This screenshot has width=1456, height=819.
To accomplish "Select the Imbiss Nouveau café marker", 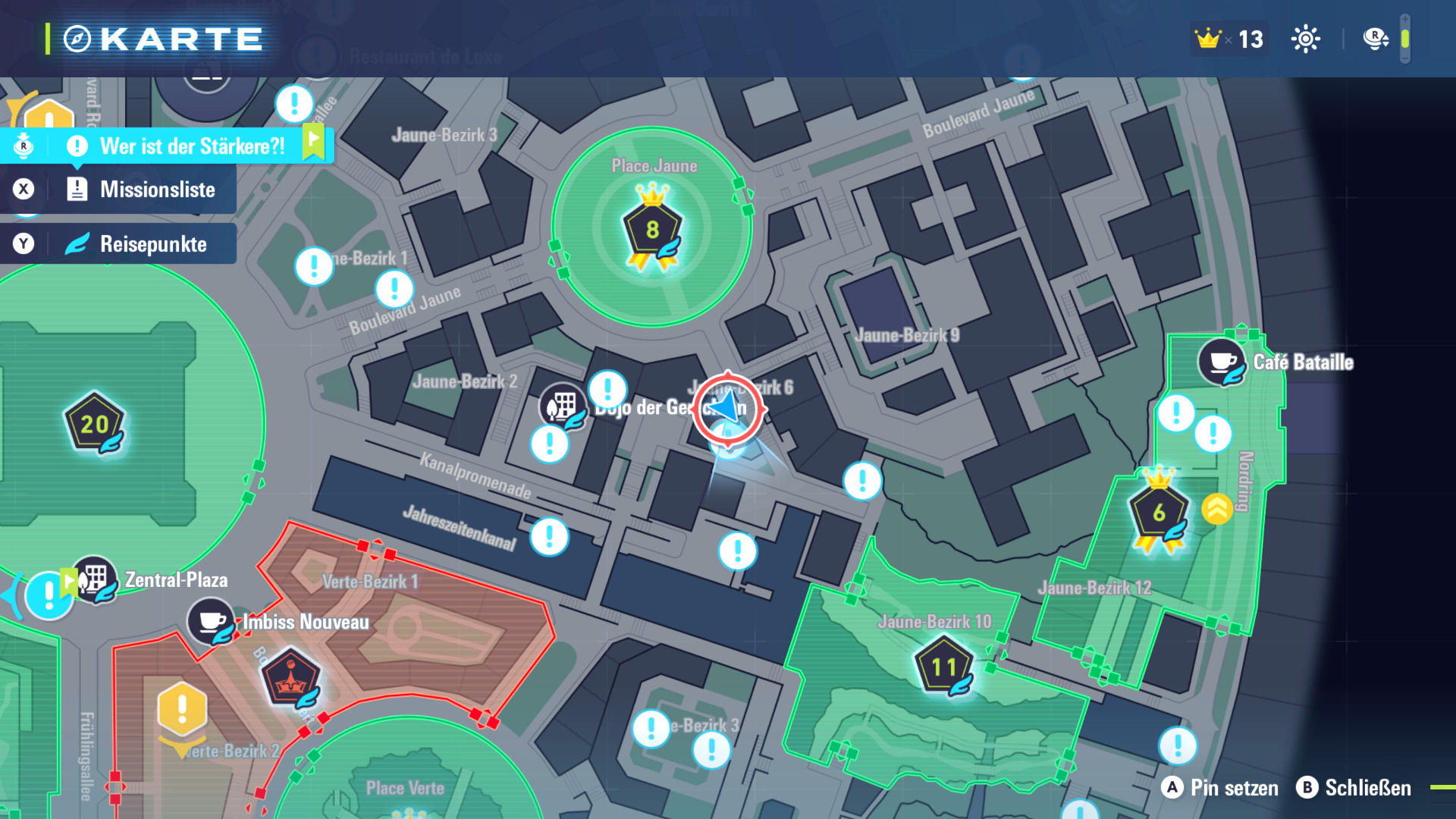I will click(x=212, y=621).
